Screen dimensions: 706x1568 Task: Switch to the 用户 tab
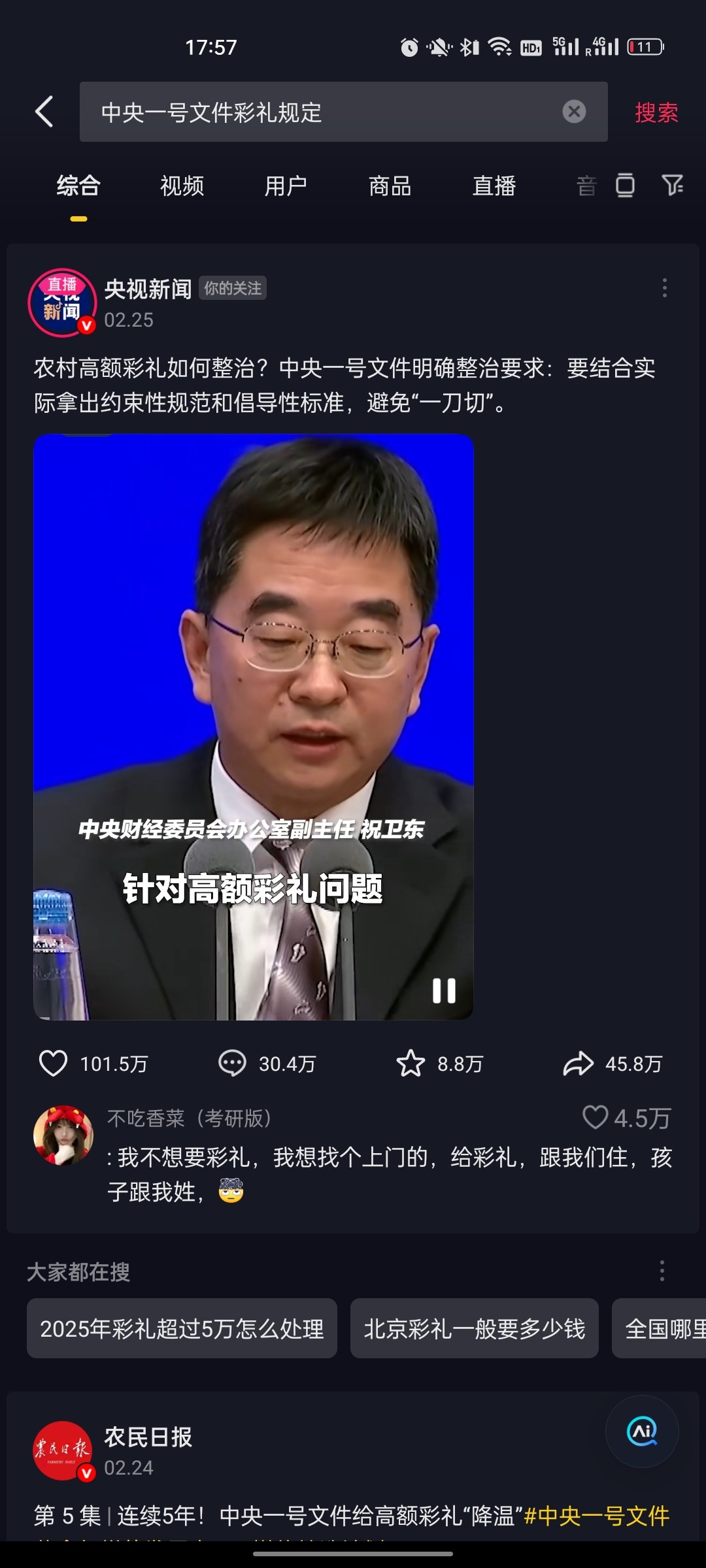point(286,186)
